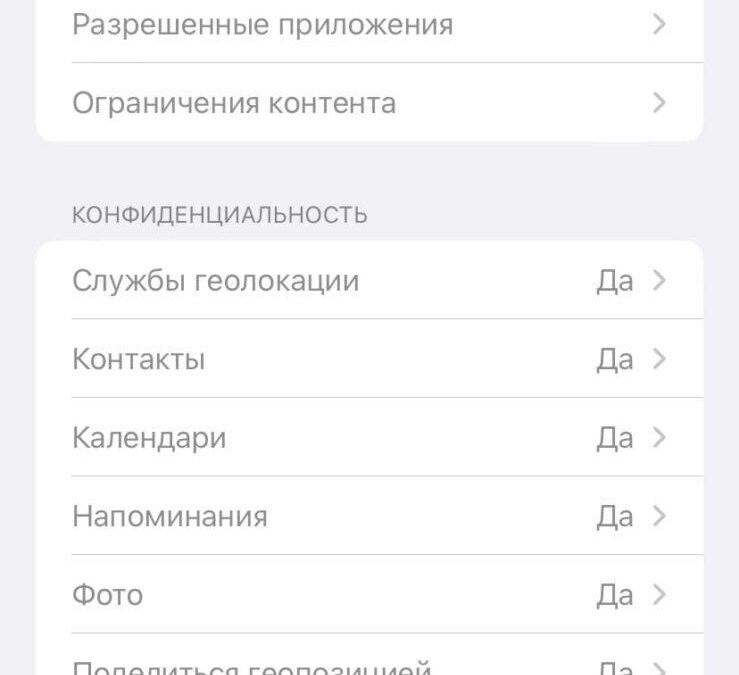The height and width of the screenshot is (675, 739).
Task: Open Ограничения контента row
Action: tap(369, 103)
